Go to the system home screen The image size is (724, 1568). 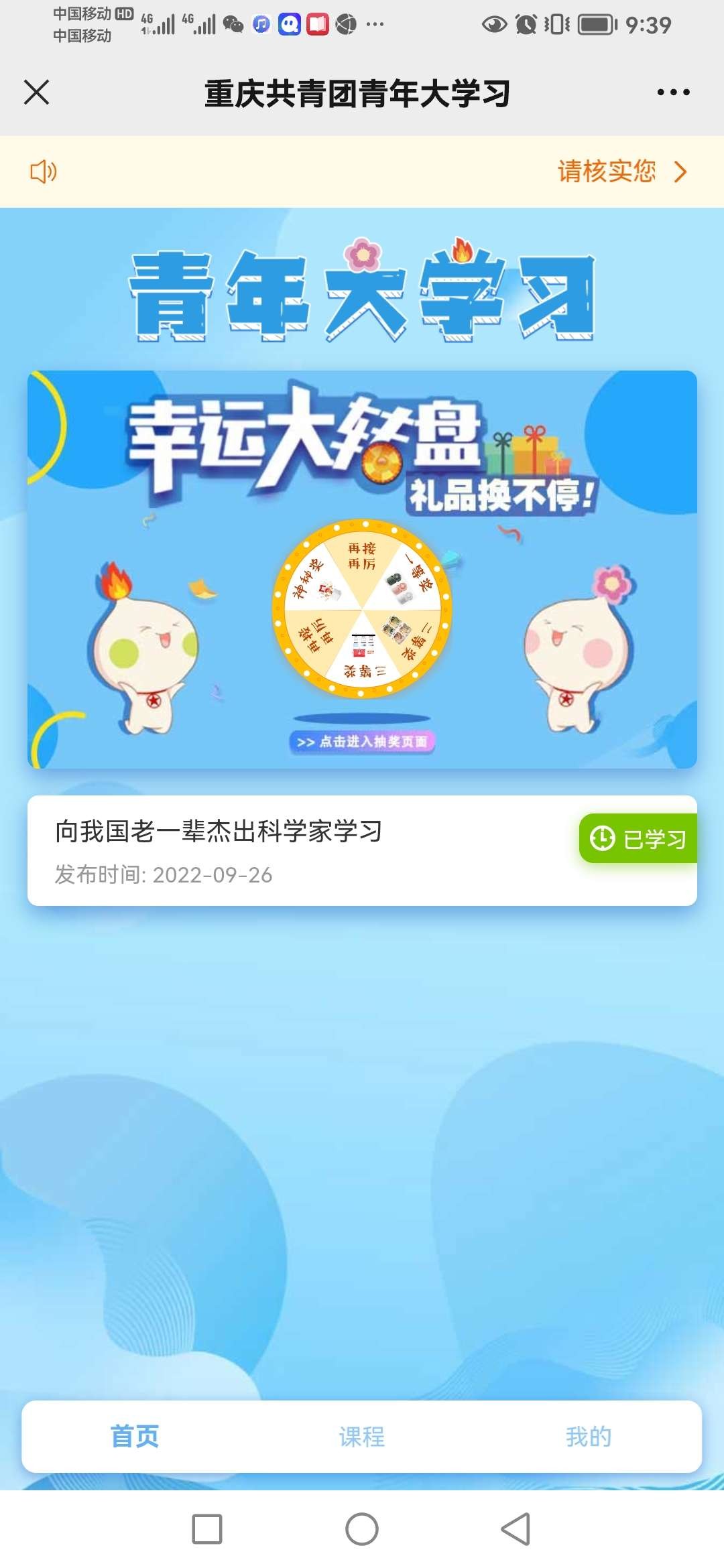[362, 1529]
